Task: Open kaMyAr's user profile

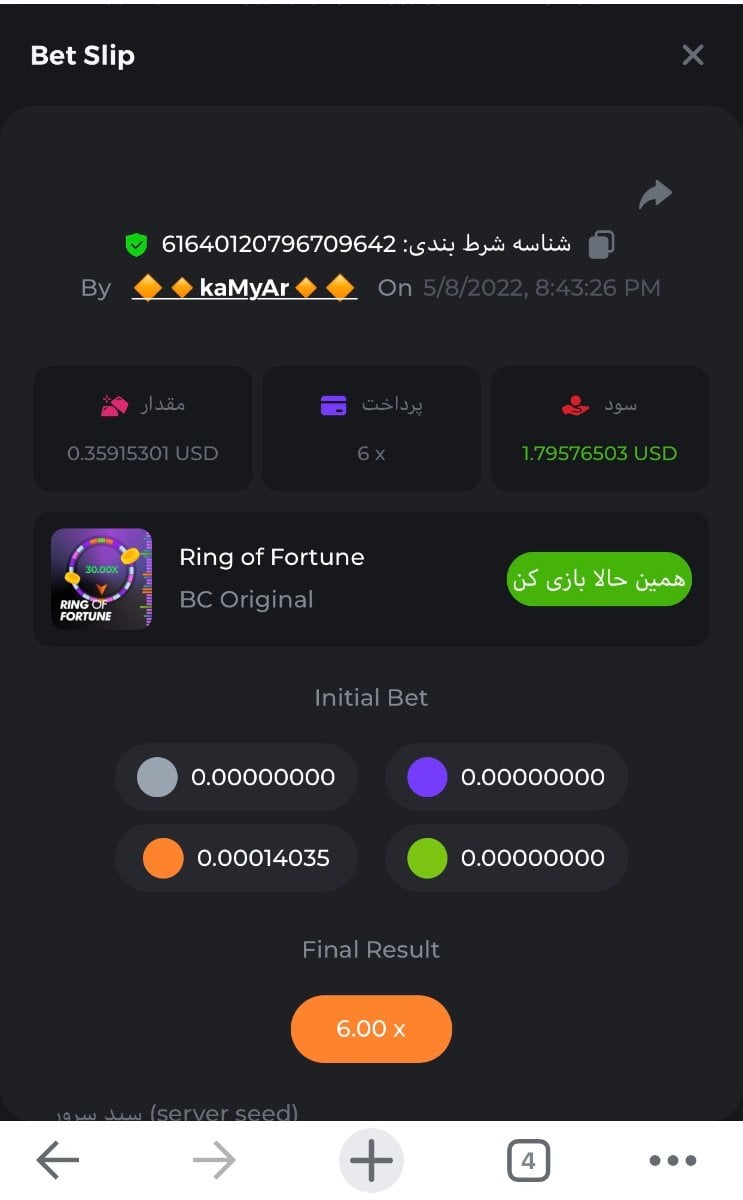Action: click(244, 288)
